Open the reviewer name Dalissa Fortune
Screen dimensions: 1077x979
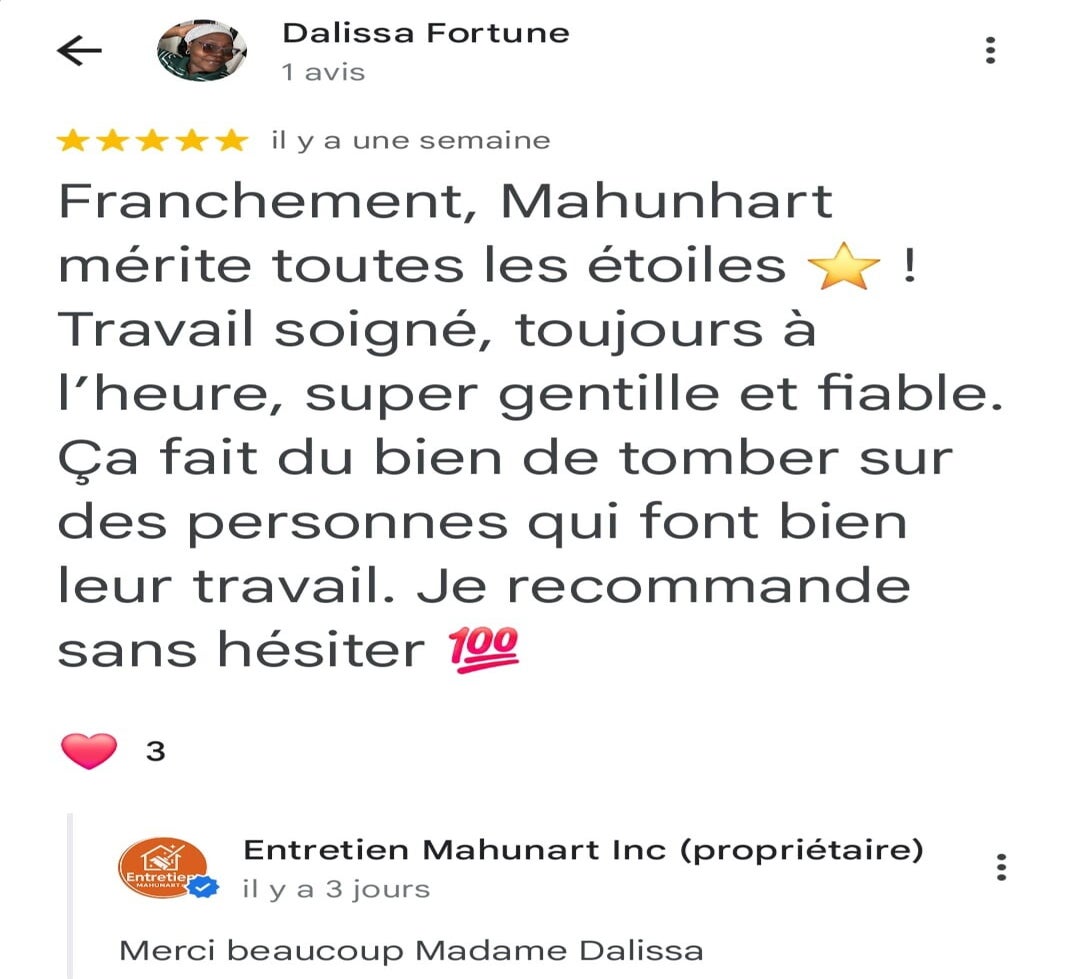(425, 33)
